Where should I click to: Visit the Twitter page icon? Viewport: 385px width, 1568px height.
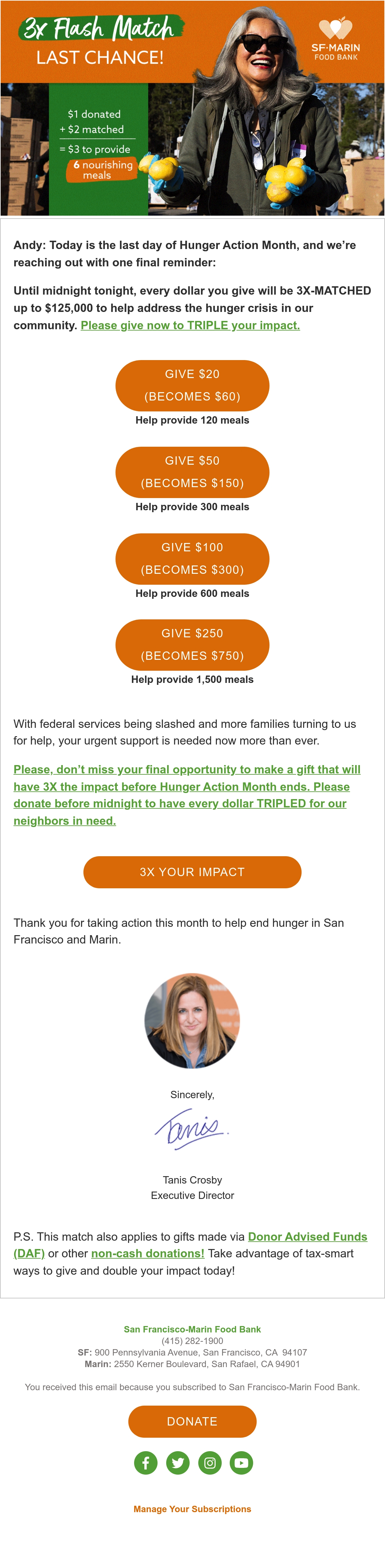click(178, 1463)
